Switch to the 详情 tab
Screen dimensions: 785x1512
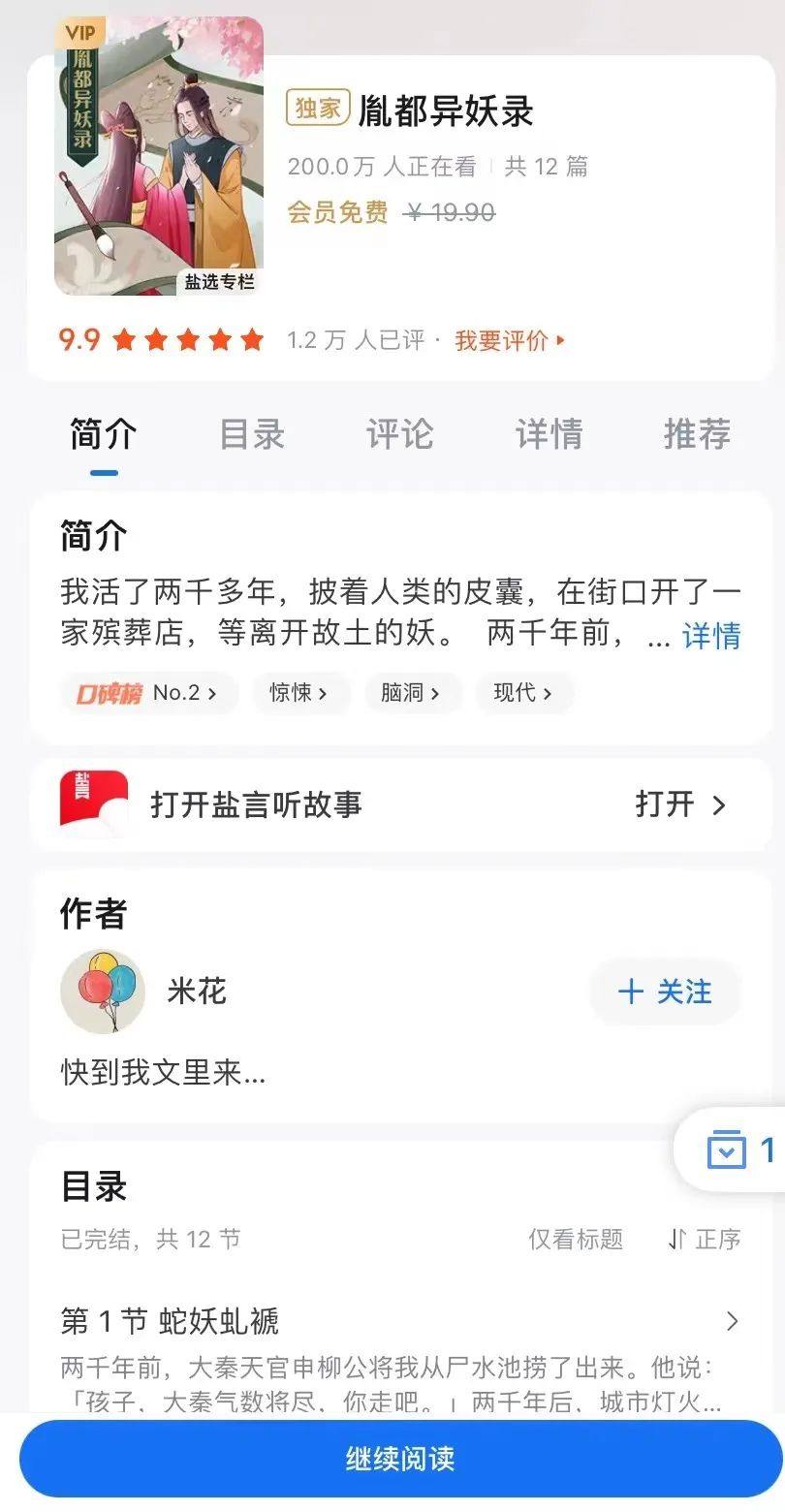tap(549, 434)
